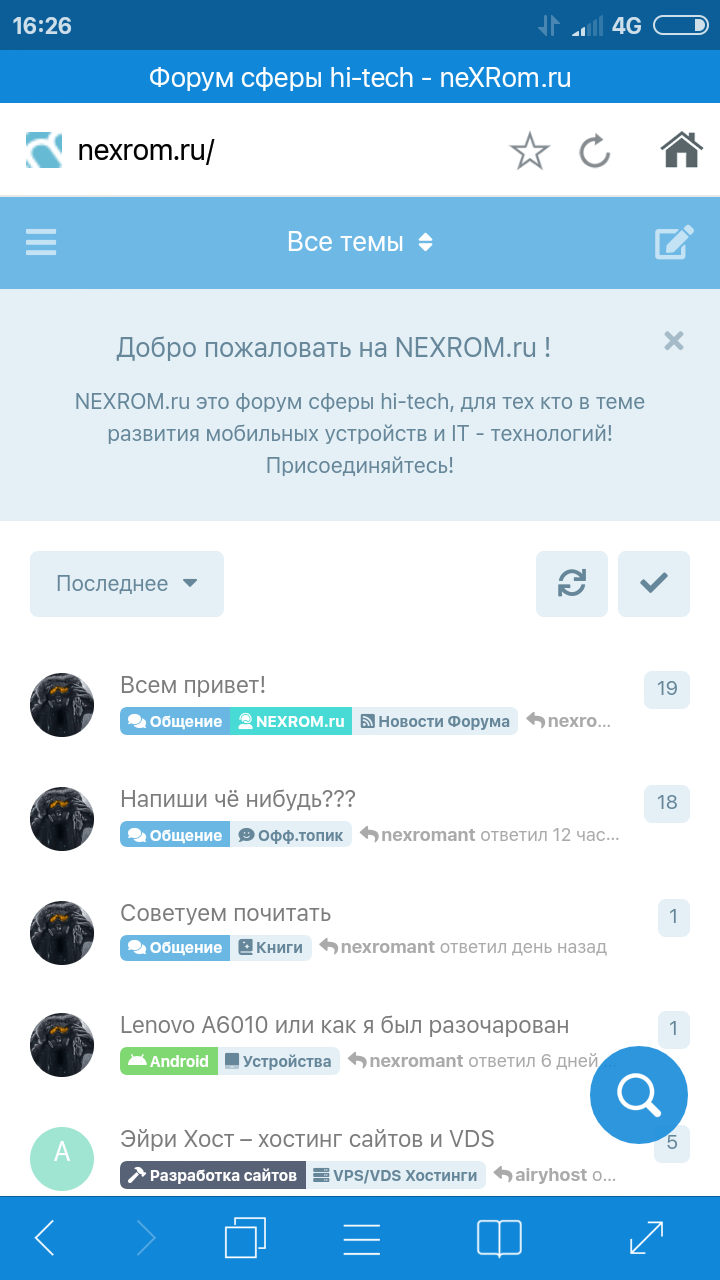Compose a new discussion

[674, 242]
